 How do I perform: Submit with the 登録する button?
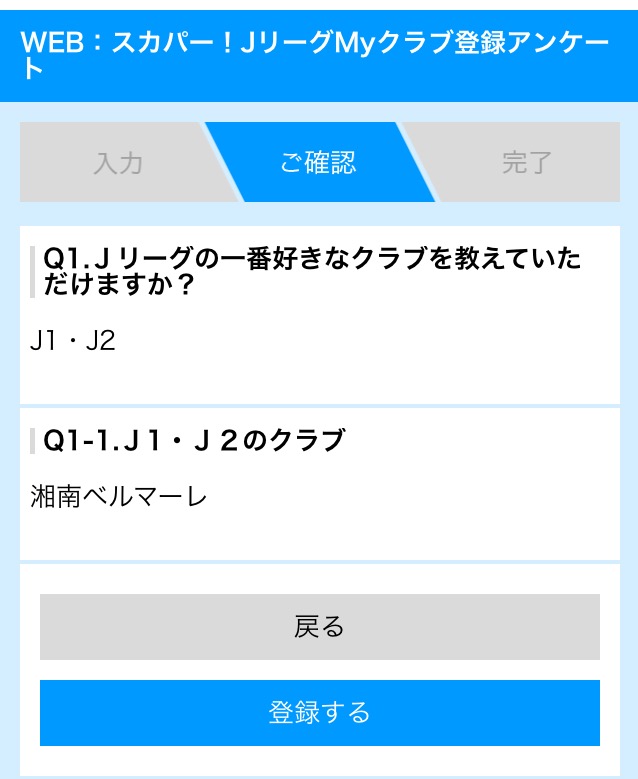point(320,713)
